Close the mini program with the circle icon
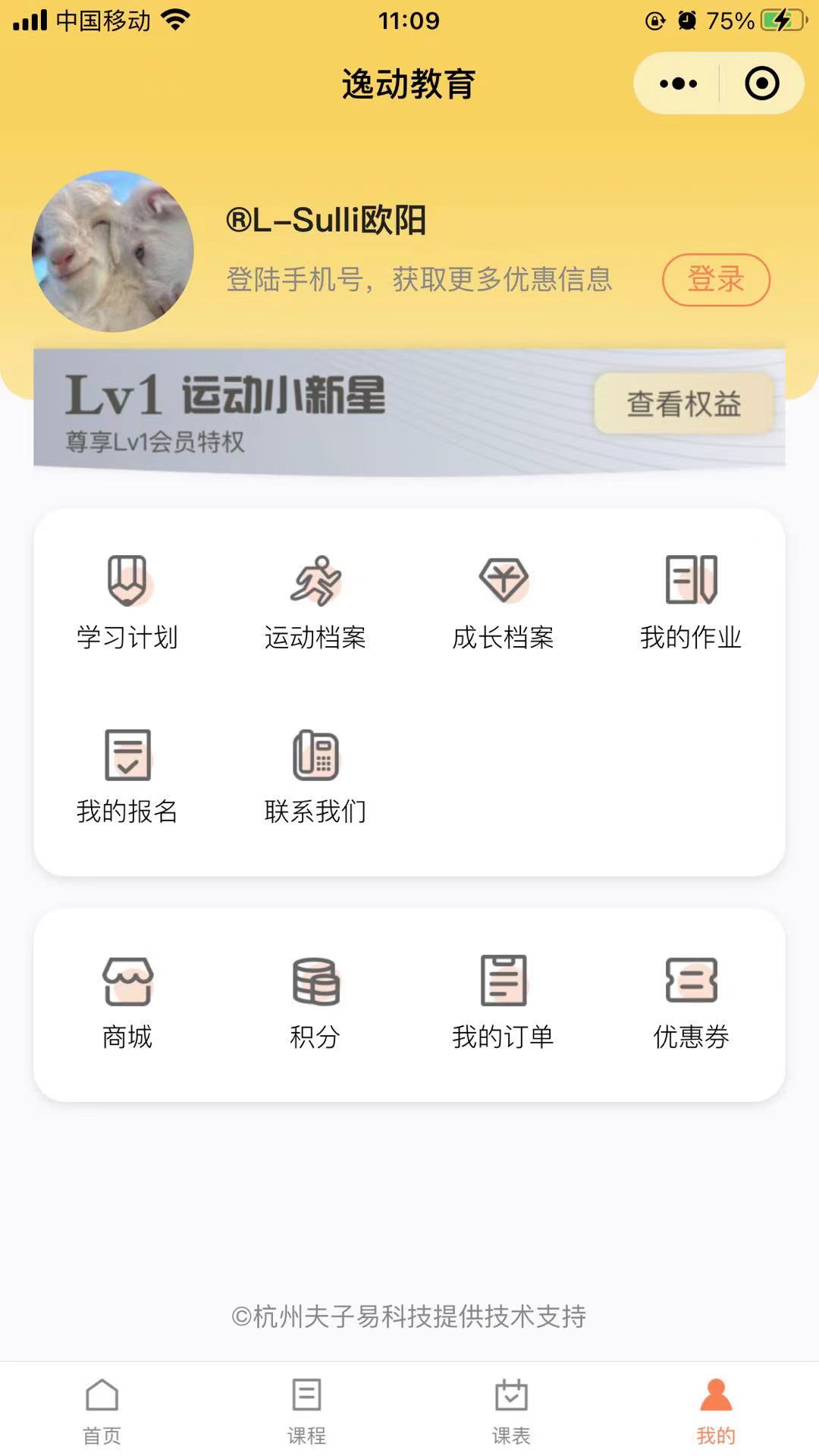The image size is (819, 1456). click(761, 83)
